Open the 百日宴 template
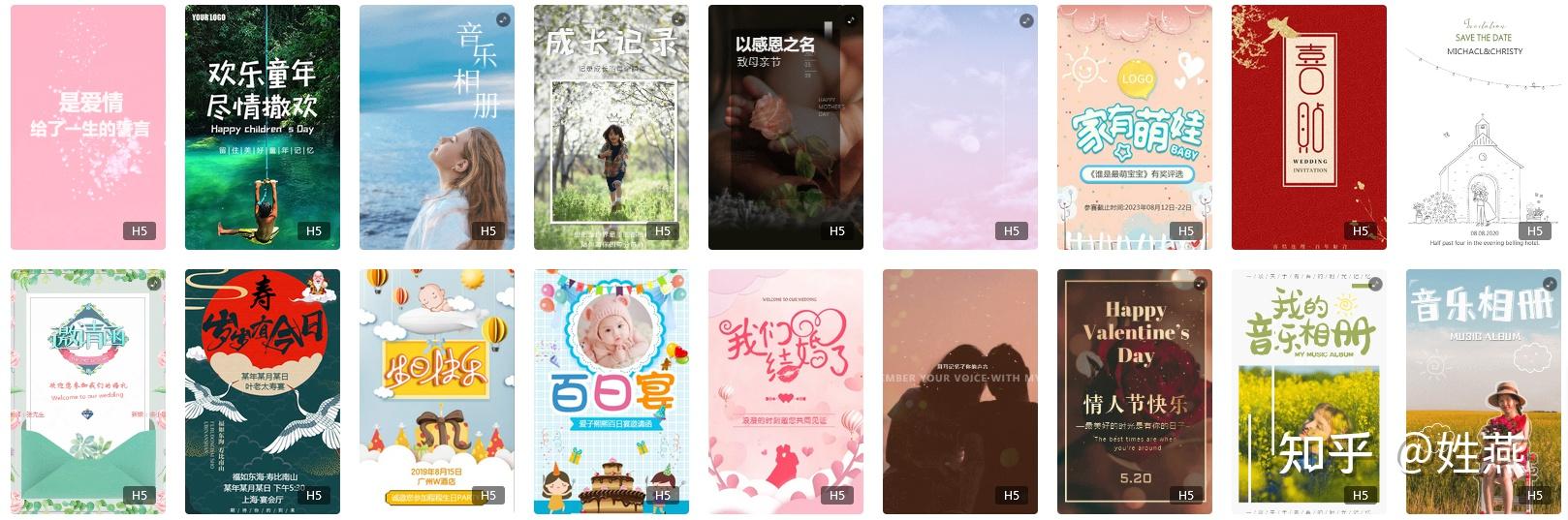Viewport: 1568px width, 520px height. click(611, 391)
